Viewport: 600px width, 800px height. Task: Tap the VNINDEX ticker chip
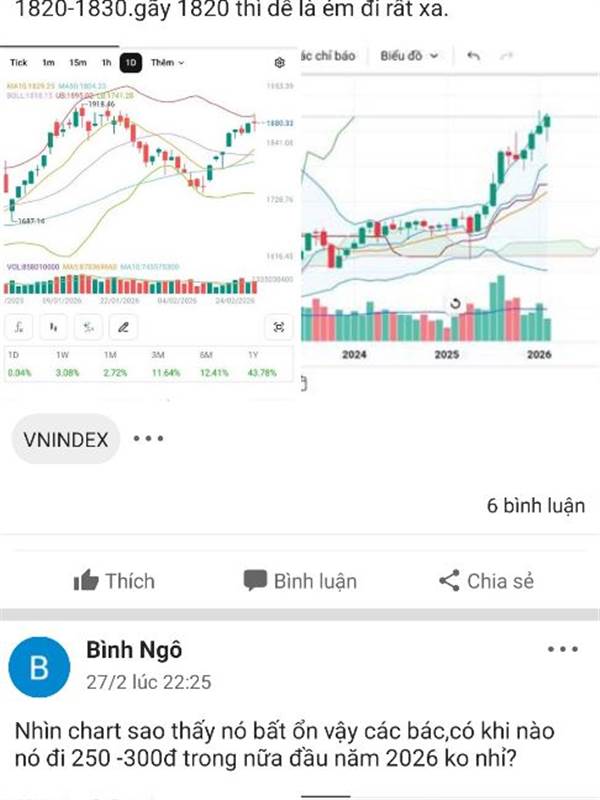(65, 439)
